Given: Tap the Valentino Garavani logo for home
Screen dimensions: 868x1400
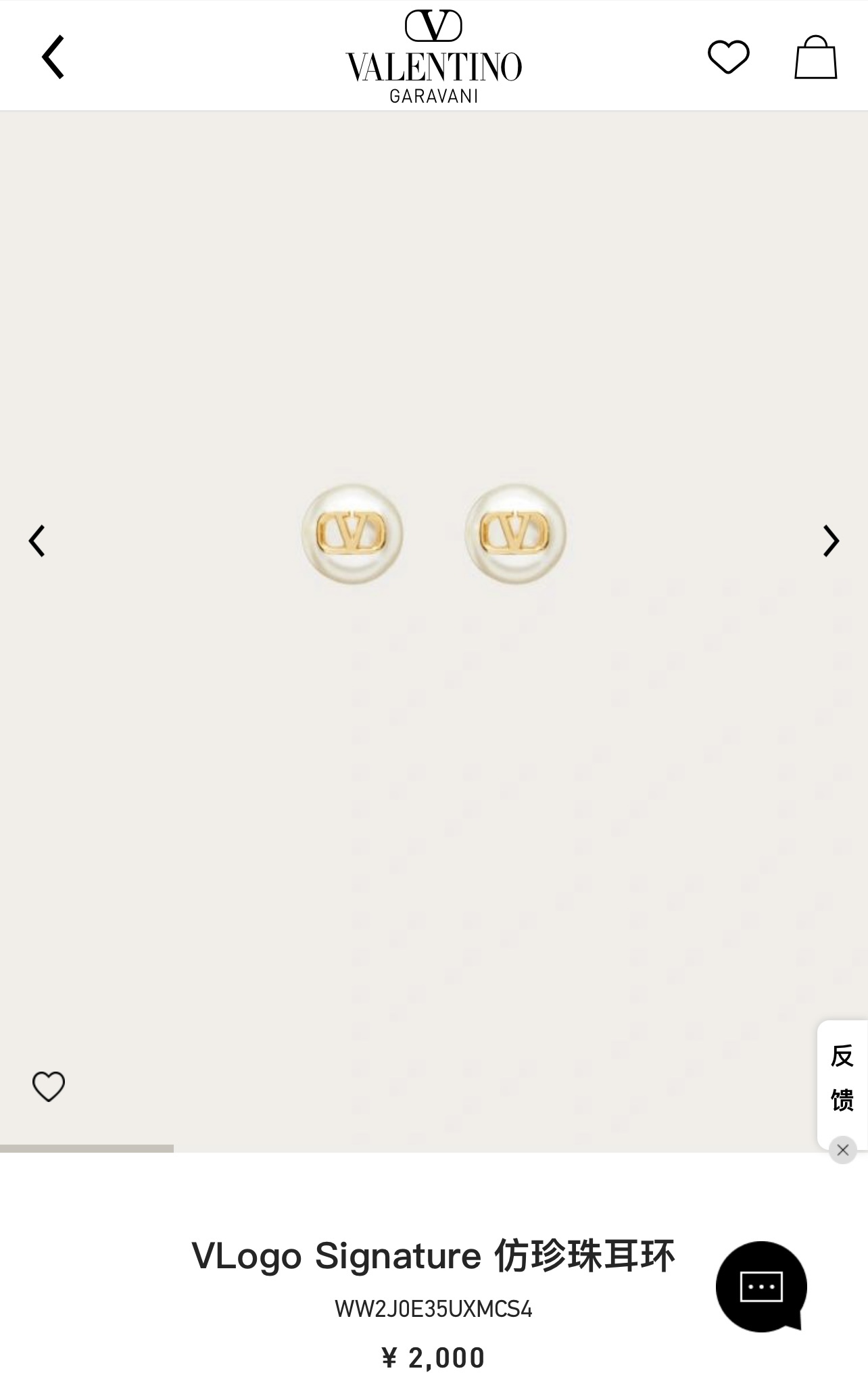Looking at the screenshot, I should tap(433, 57).
